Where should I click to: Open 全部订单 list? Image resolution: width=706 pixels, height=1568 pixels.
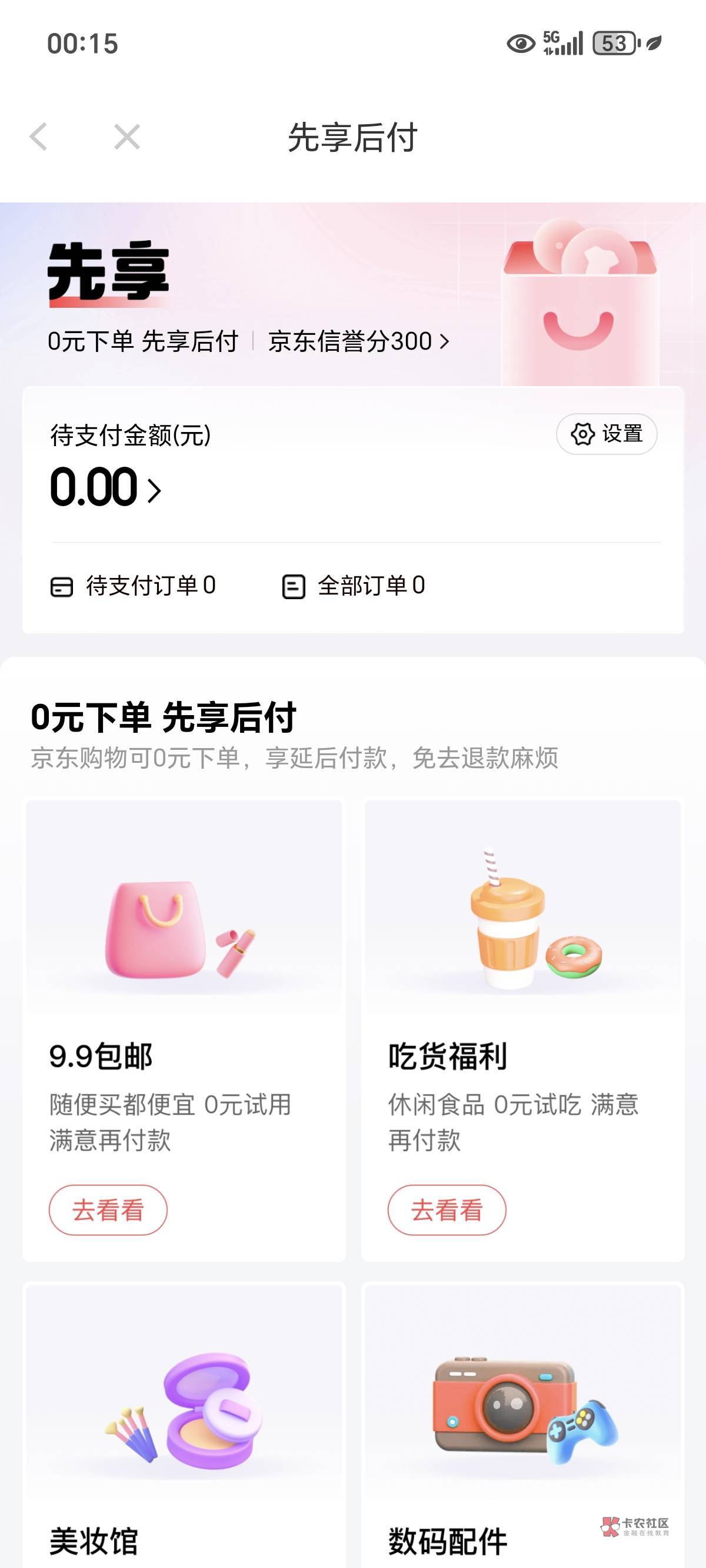[354, 586]
